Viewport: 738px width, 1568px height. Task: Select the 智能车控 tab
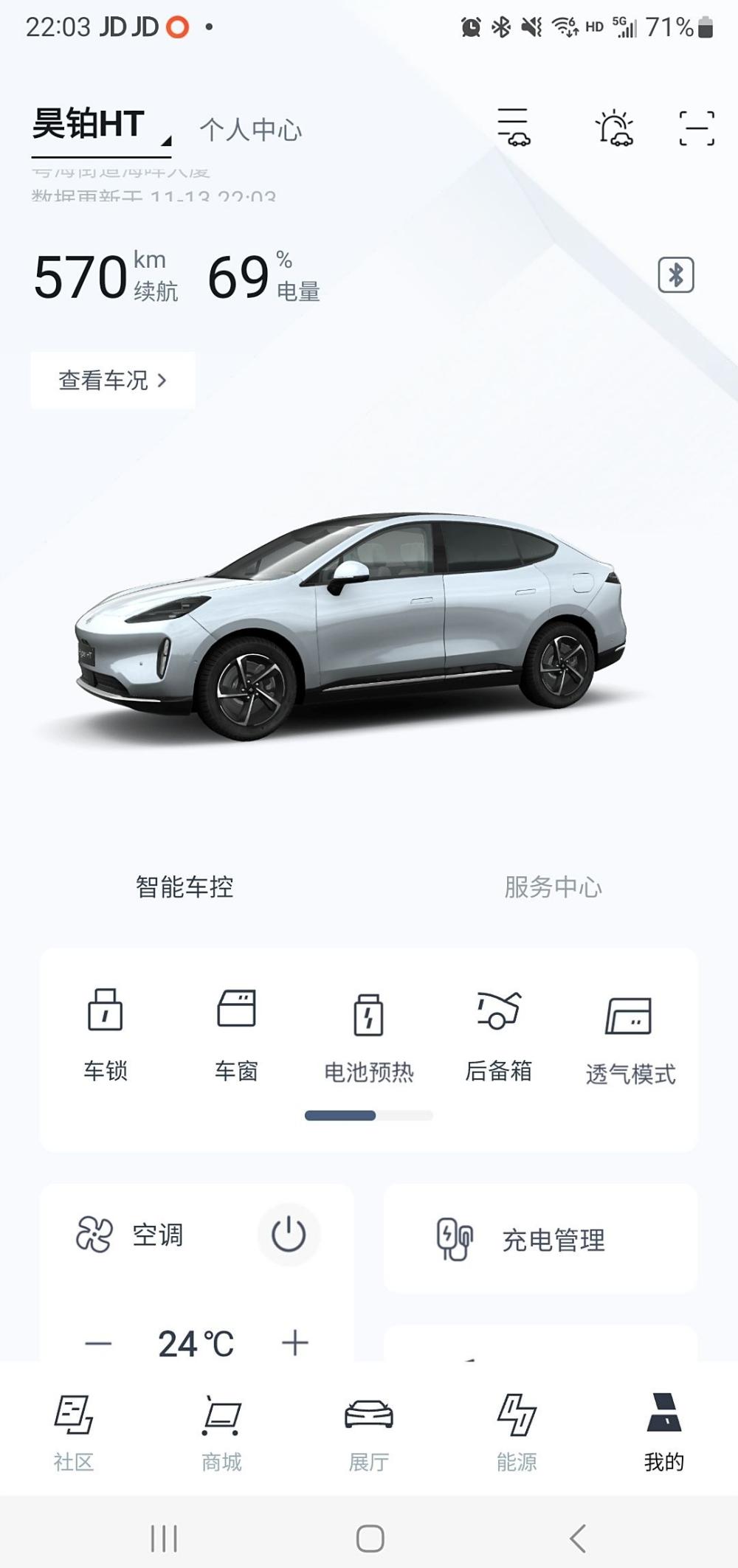[x=184, y=887]
